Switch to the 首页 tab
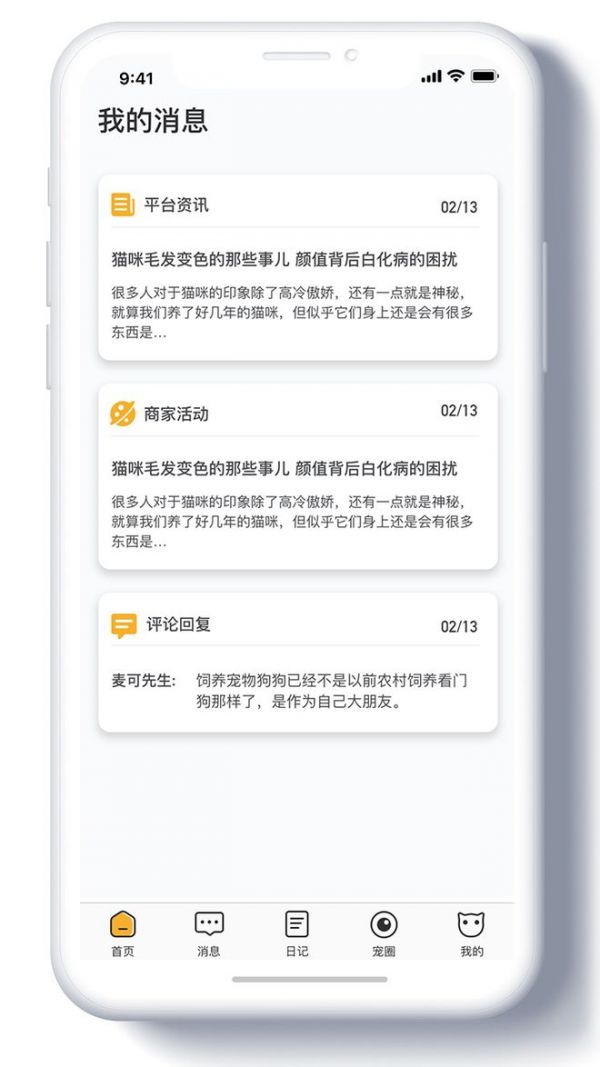Image resolution: width=600 pixels, height=1067 pixels. pyautogui.click(x=123, y=934)
